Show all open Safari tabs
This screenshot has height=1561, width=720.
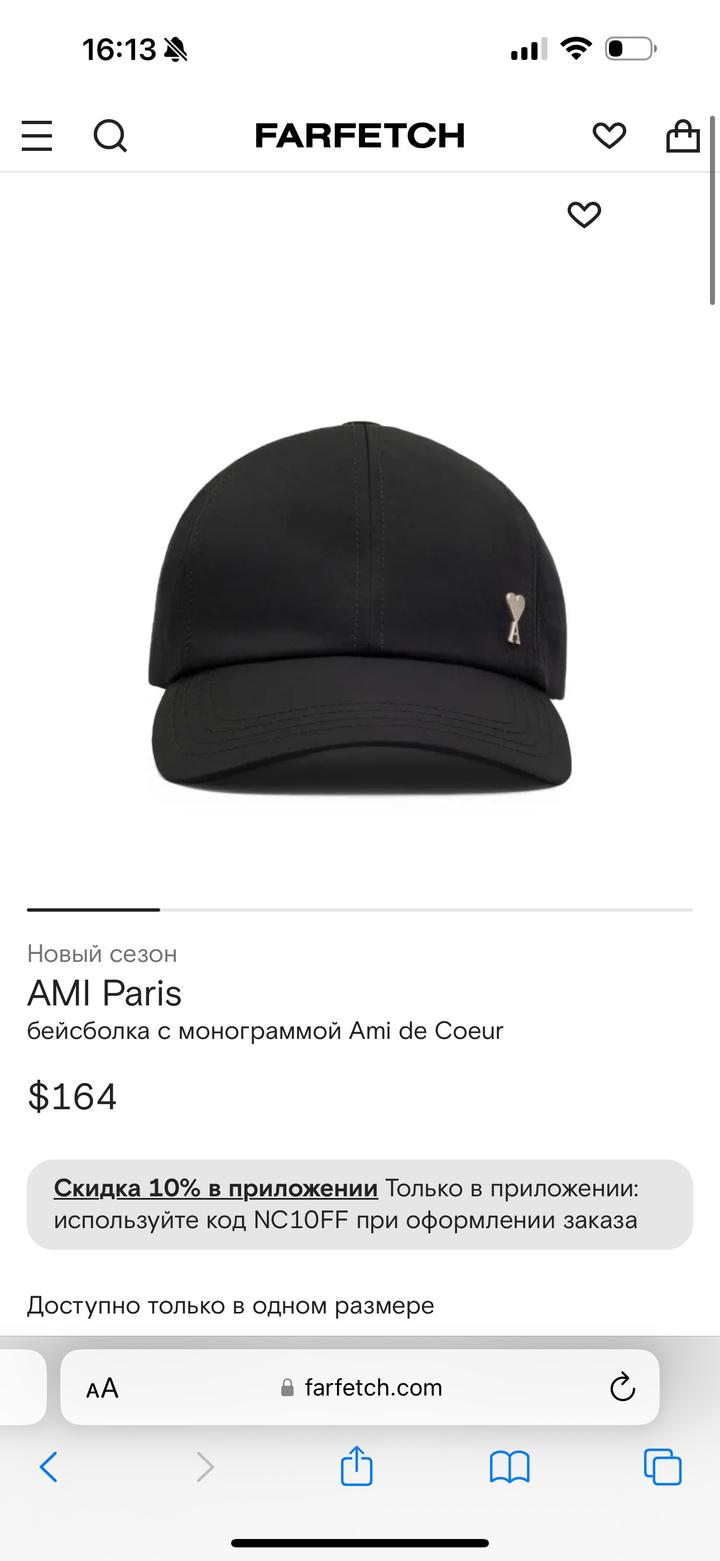[662, 1467]
